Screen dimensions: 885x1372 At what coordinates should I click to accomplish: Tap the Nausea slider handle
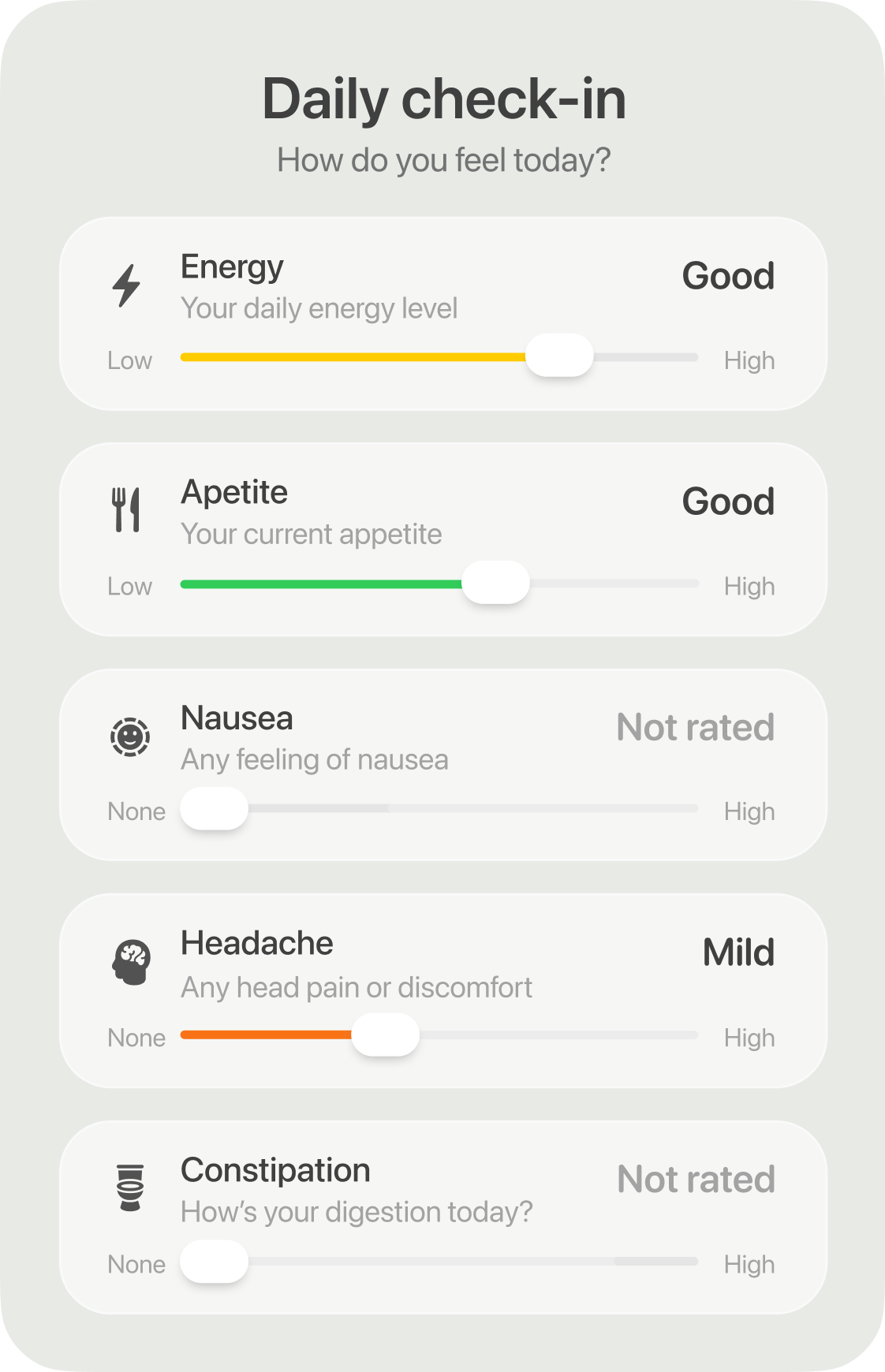[x=214, y=808]
